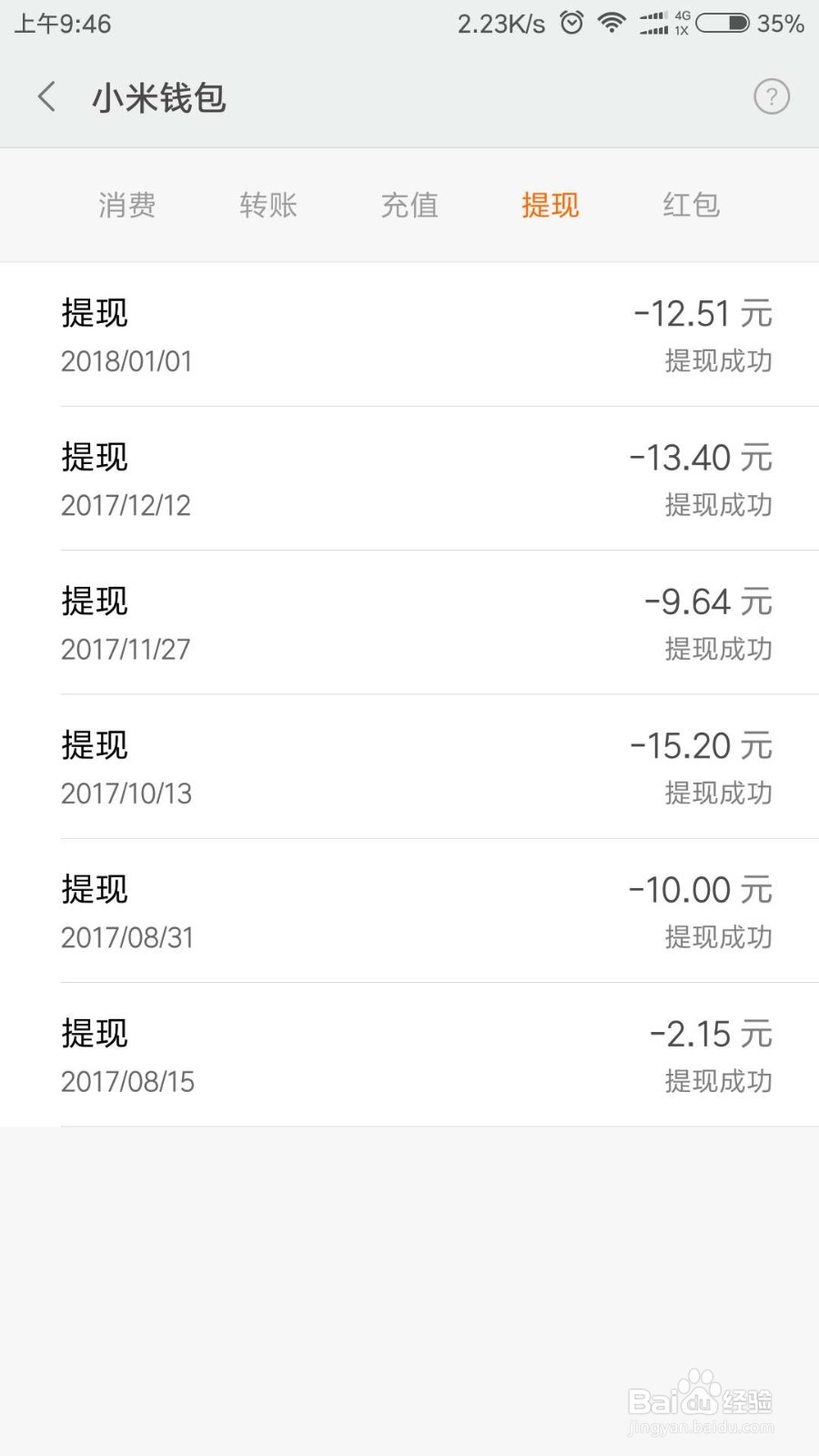
Task: Select the 提现 tab
Action: [x=550, y=206]
